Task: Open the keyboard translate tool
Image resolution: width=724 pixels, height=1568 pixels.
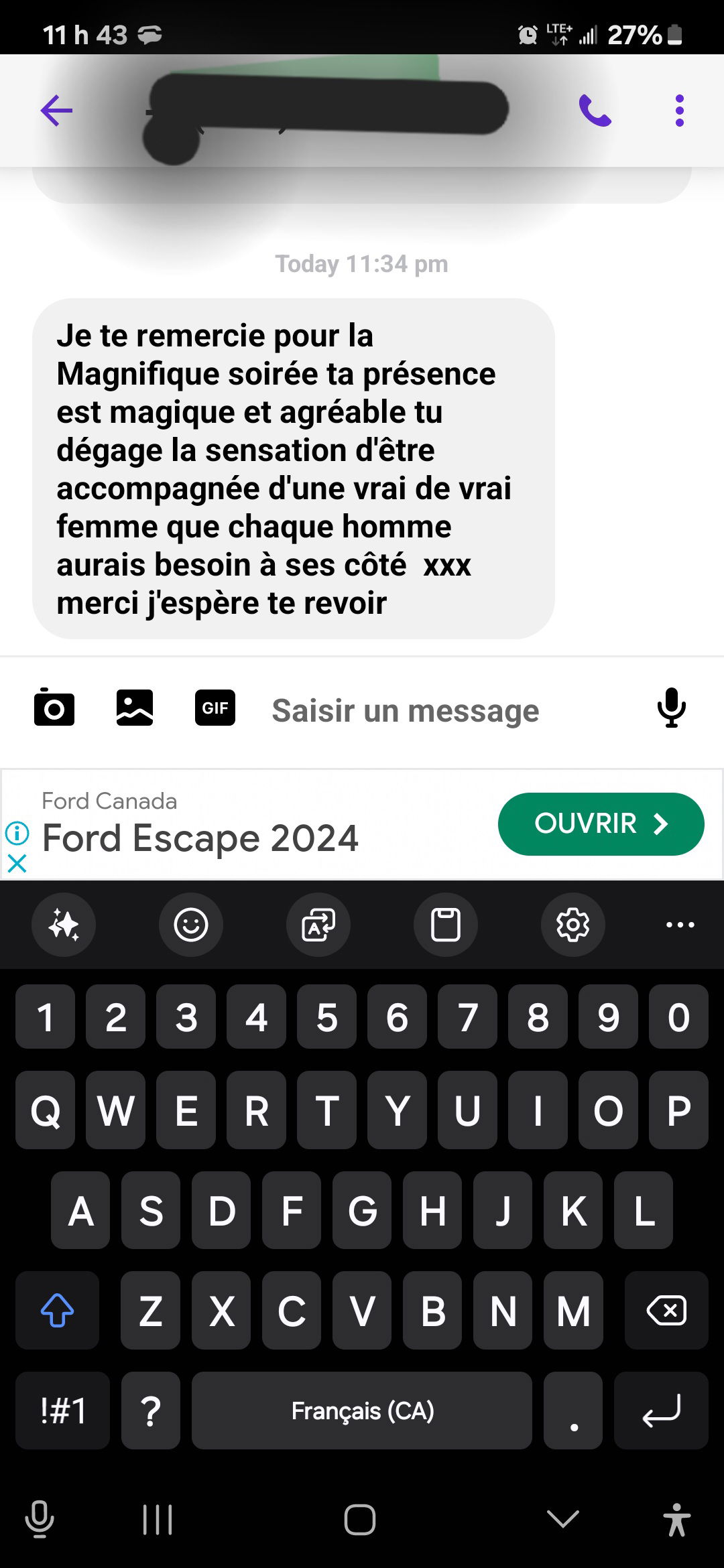Action: pos(318,925)
